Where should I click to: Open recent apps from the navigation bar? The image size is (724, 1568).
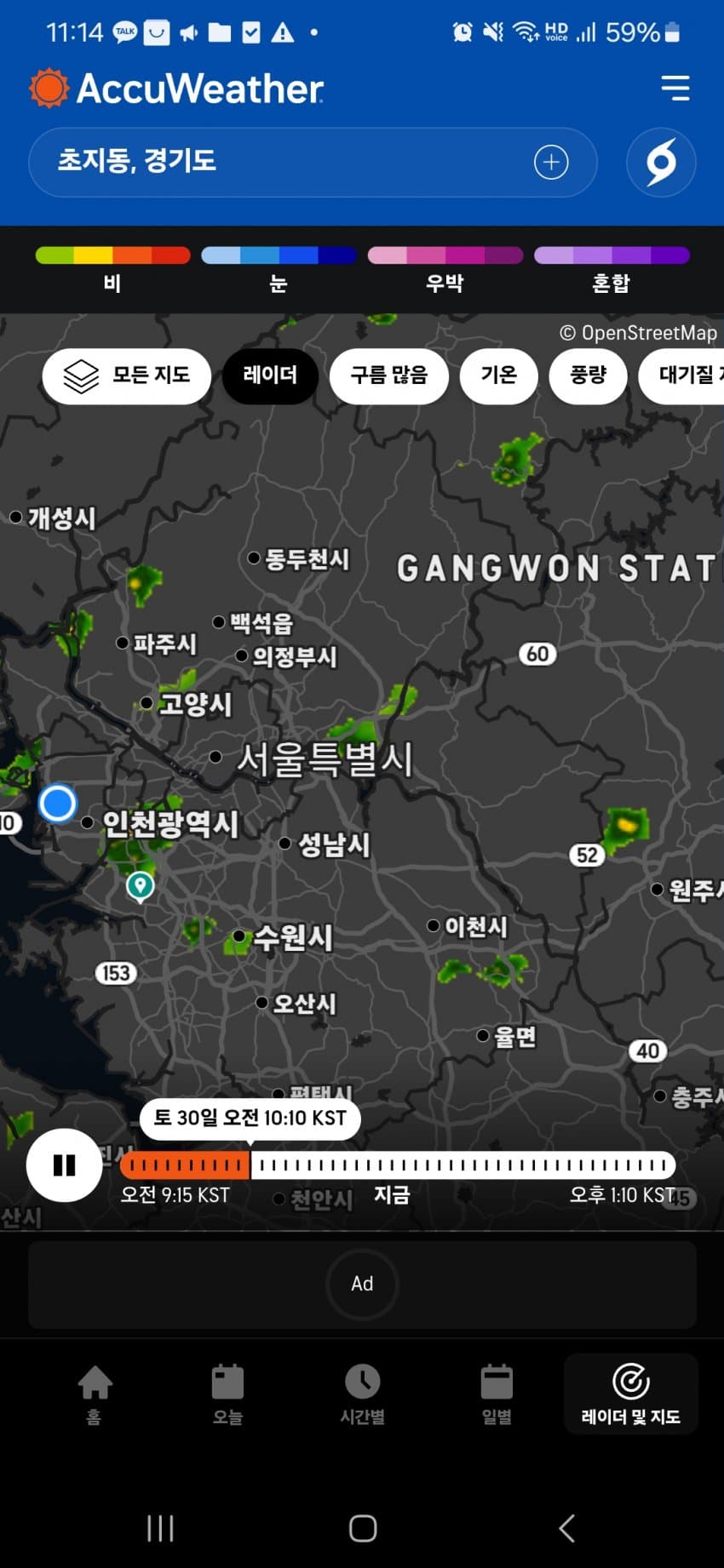pos(160,1528)
